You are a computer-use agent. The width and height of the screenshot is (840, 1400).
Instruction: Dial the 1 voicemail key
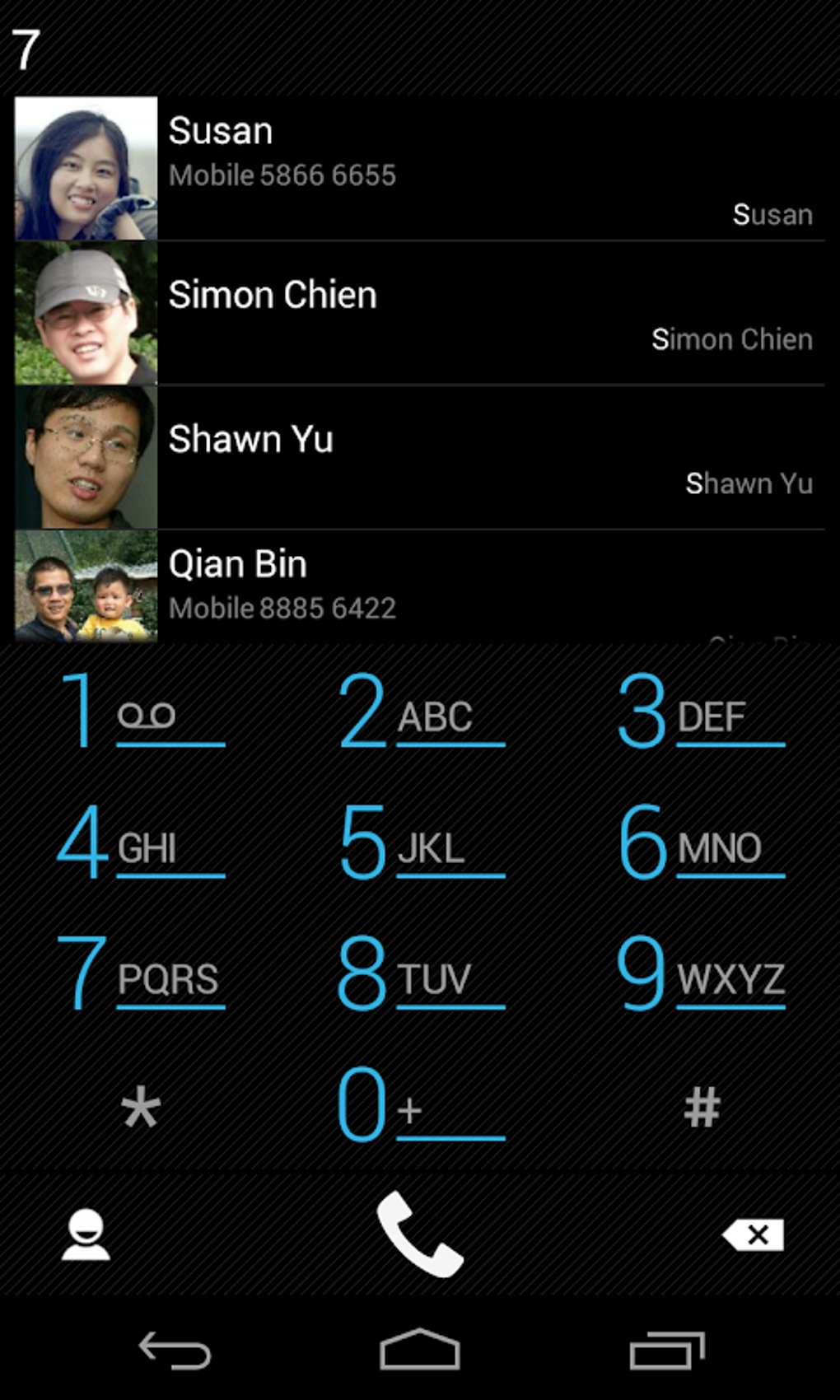pos(141,710)
